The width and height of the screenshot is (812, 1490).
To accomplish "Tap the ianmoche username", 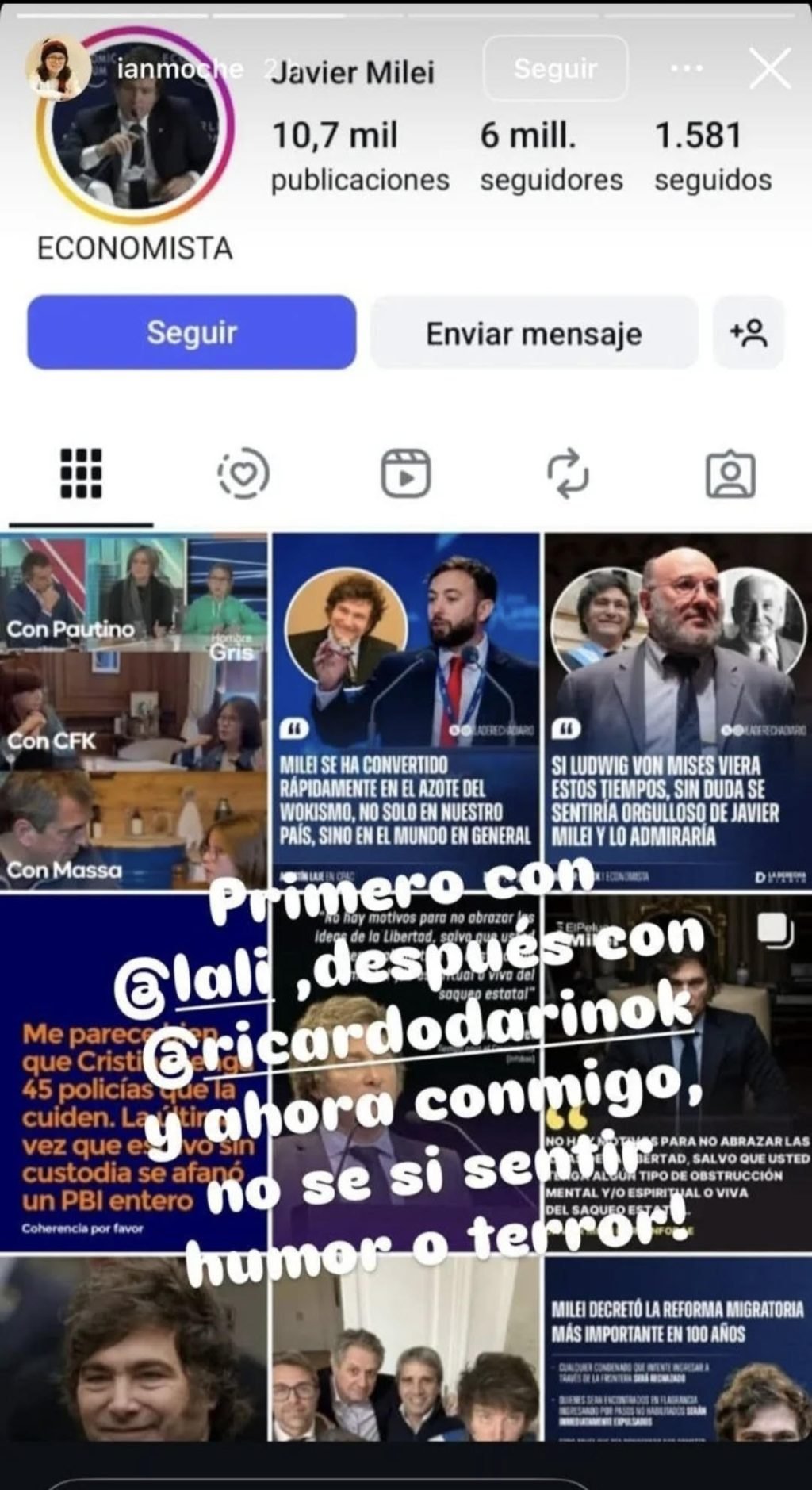I will (x=180, y=69).
